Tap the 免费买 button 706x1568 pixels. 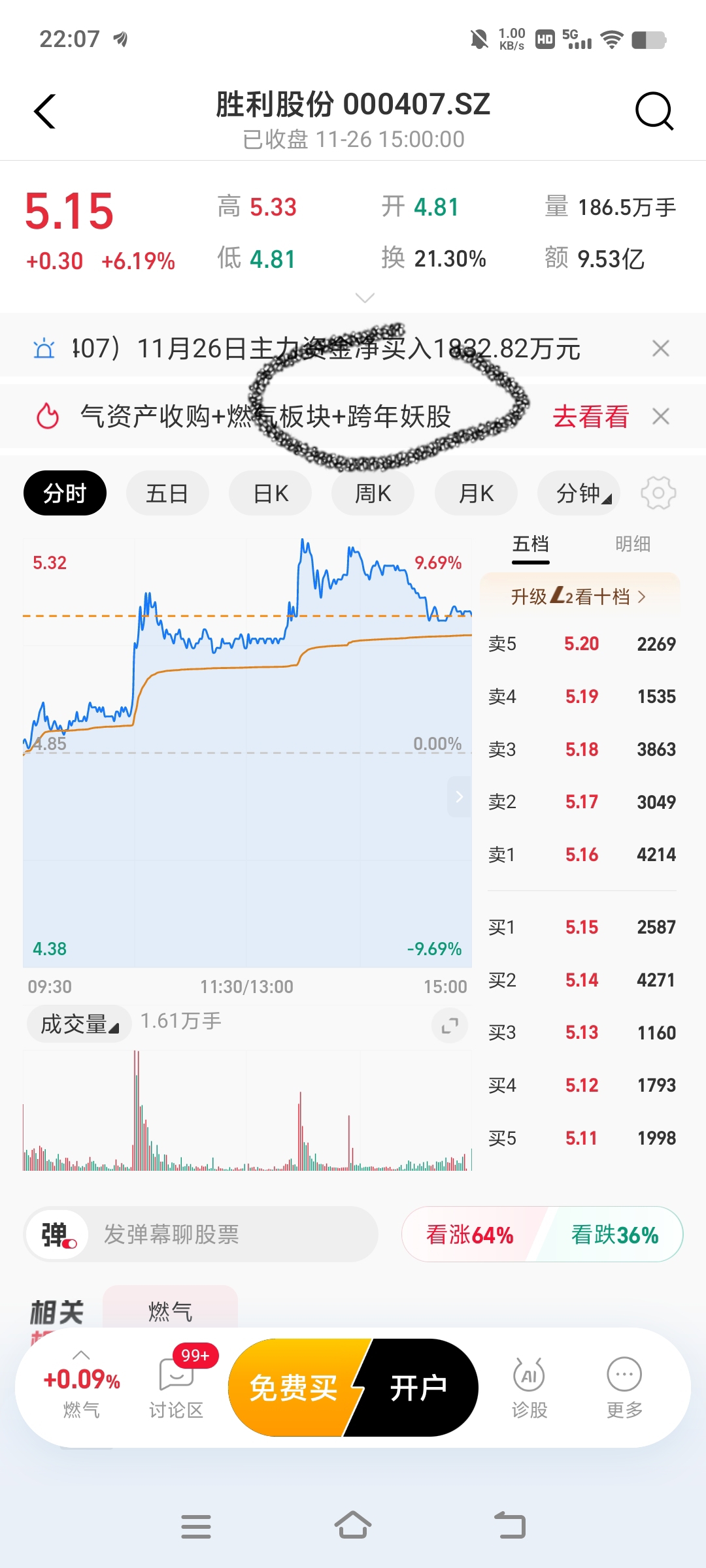coord(294,1388)
